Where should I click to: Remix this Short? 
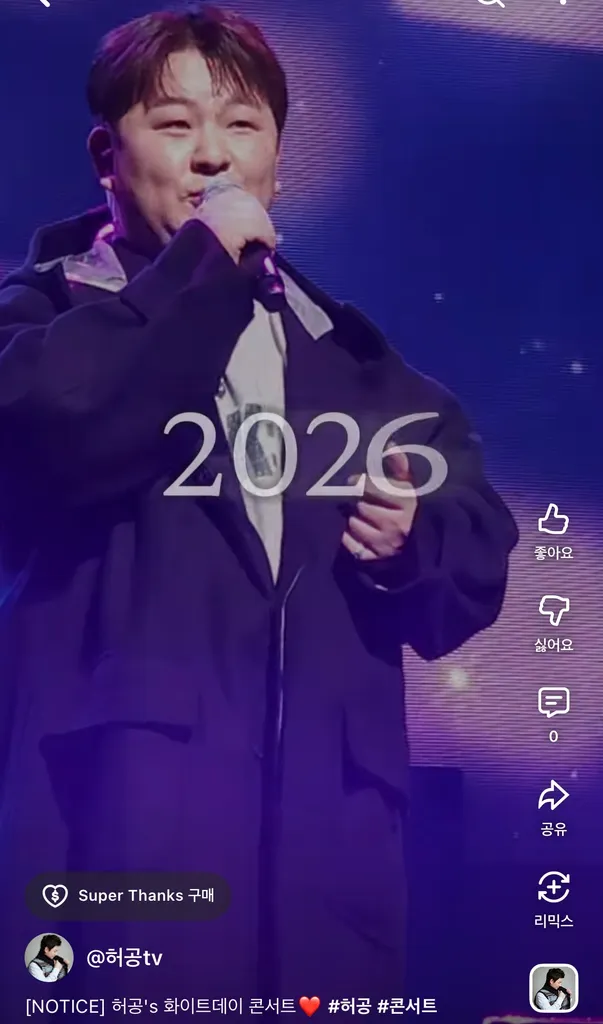[553, 887]
